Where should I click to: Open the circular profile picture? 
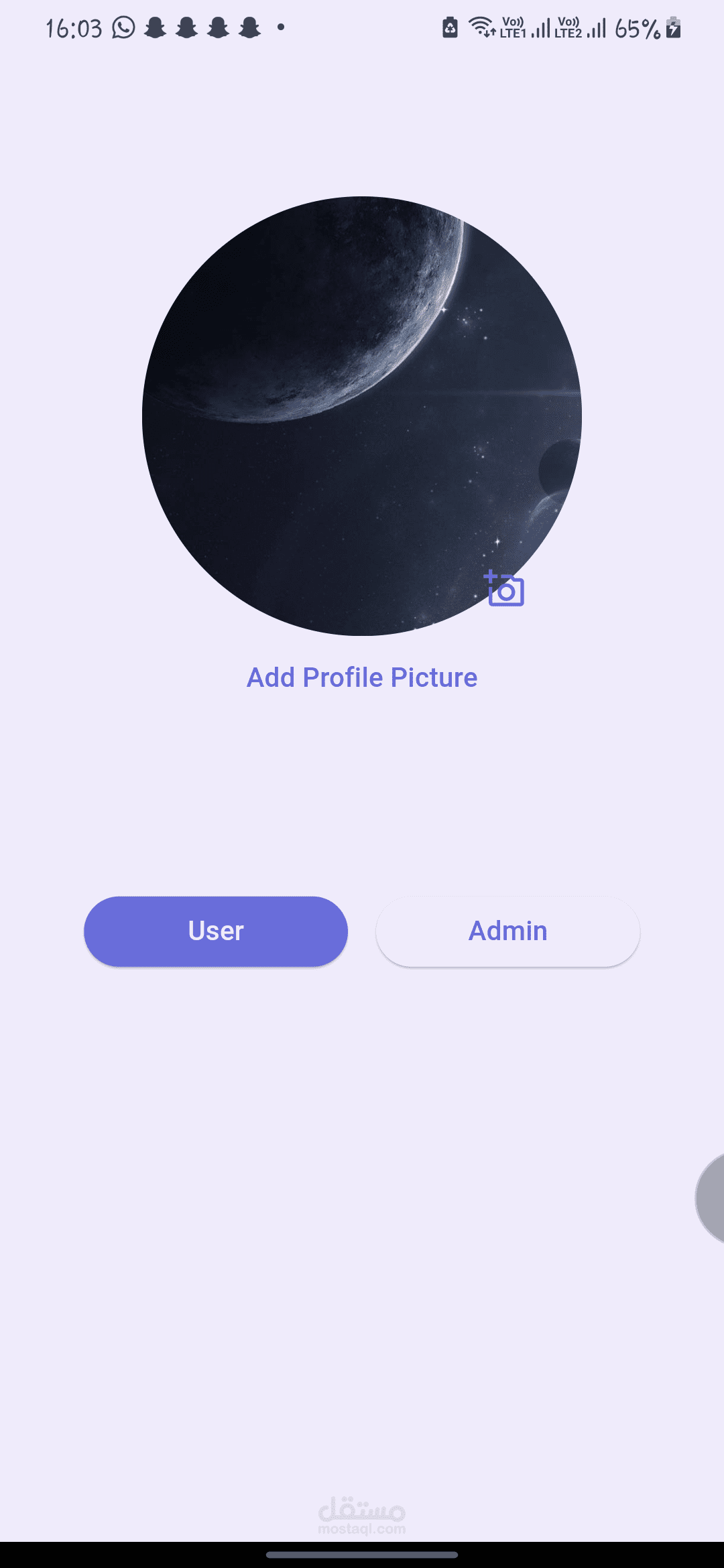coord(362,415)
